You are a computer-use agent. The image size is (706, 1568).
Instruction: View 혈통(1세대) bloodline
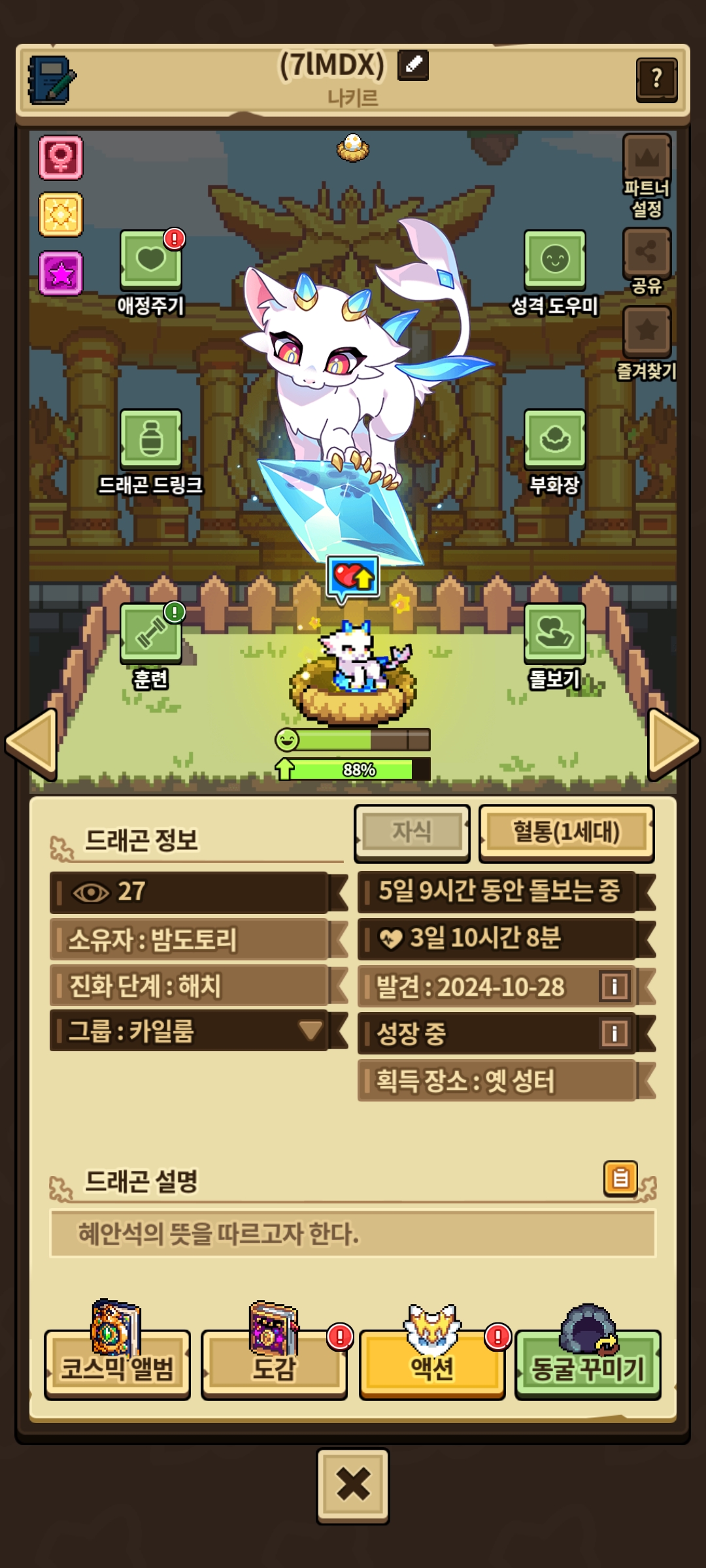pyautogui.click(x=566, y=832)
